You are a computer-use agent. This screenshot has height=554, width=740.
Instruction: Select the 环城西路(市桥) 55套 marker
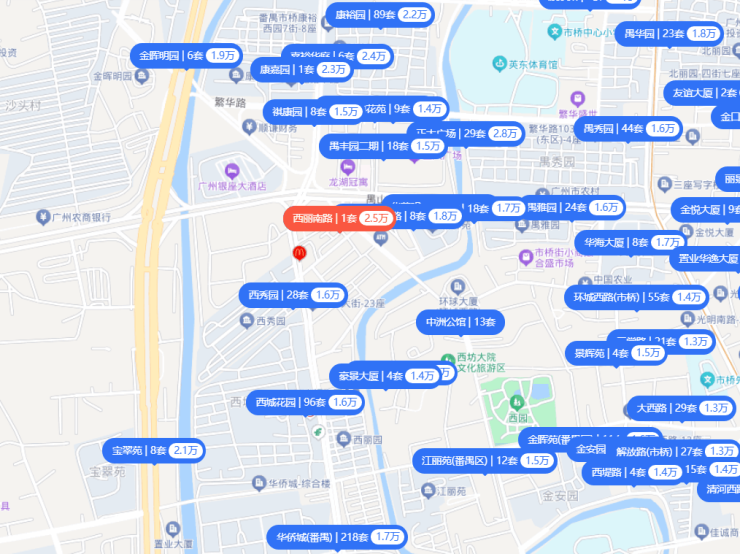tap(636, 297)
